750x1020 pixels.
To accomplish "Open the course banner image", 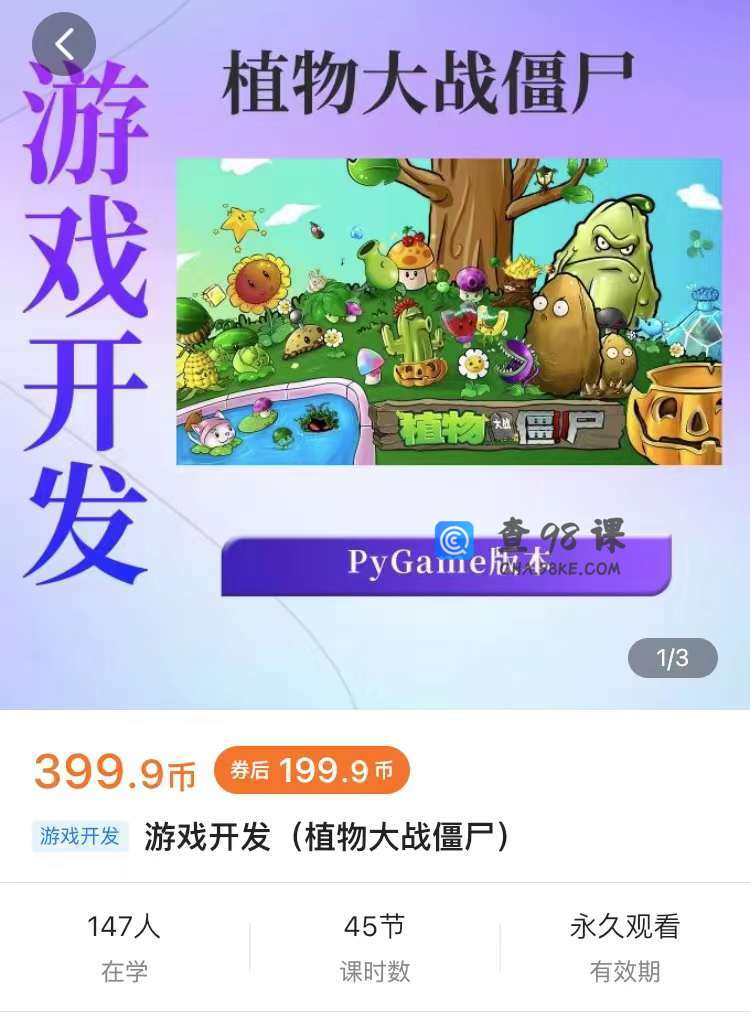I will 448,311.
